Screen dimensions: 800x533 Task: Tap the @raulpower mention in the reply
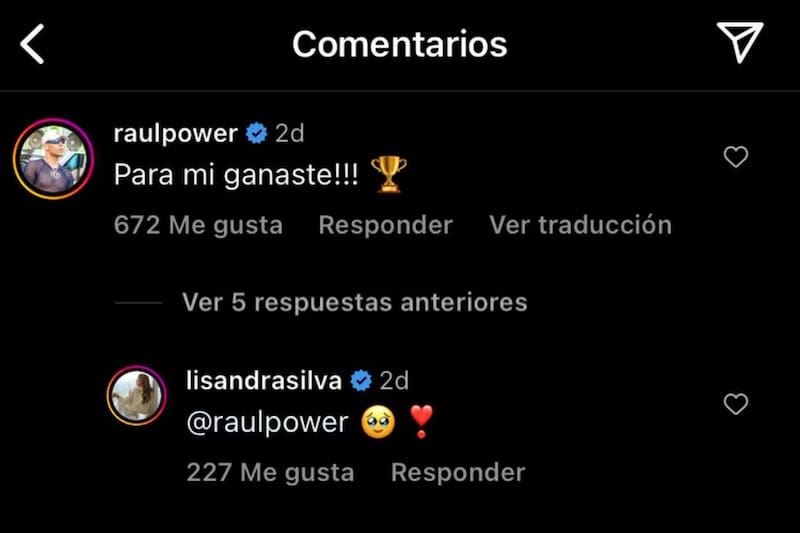coord(267,423)
